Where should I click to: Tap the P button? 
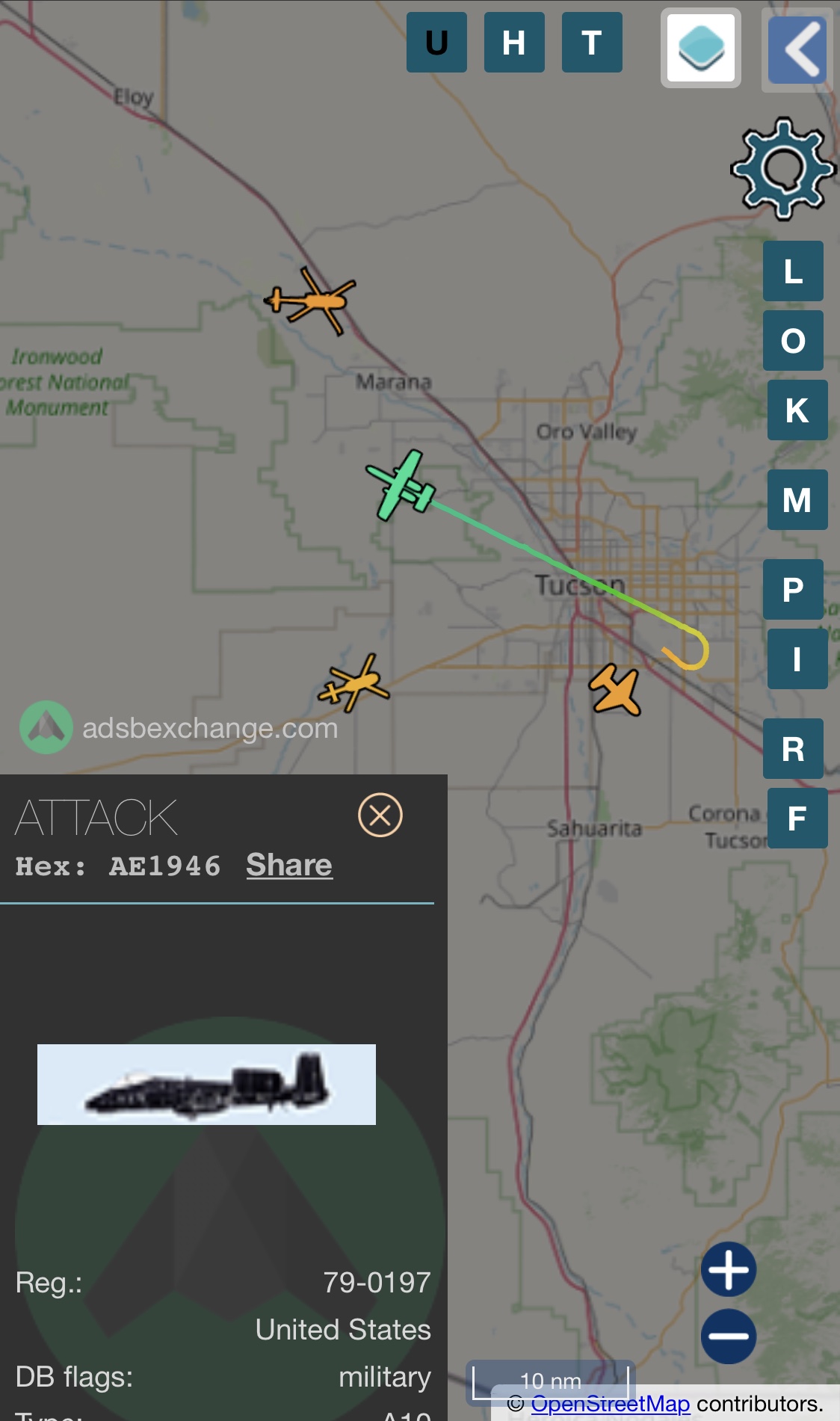tap(793, 590)
